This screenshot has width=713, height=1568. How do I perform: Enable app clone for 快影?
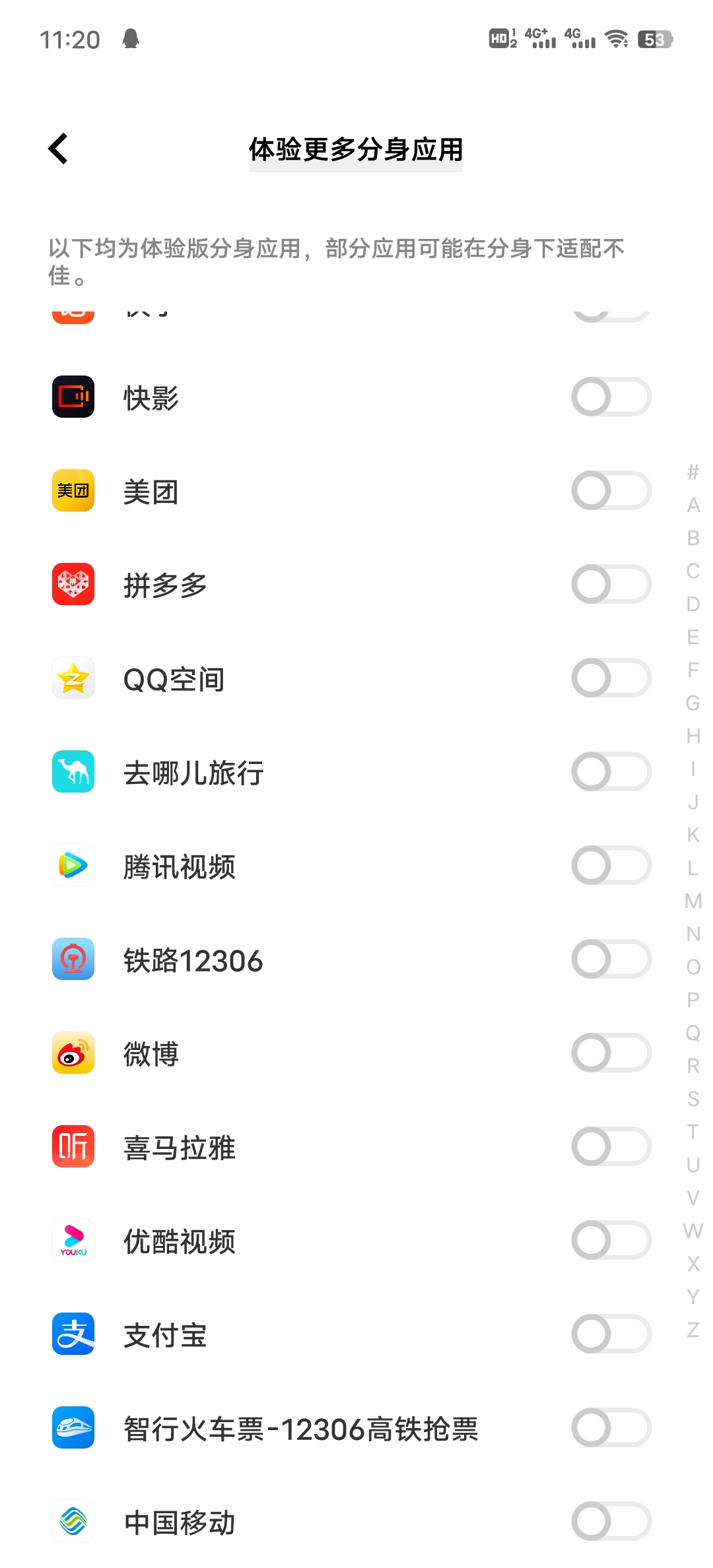611,397
